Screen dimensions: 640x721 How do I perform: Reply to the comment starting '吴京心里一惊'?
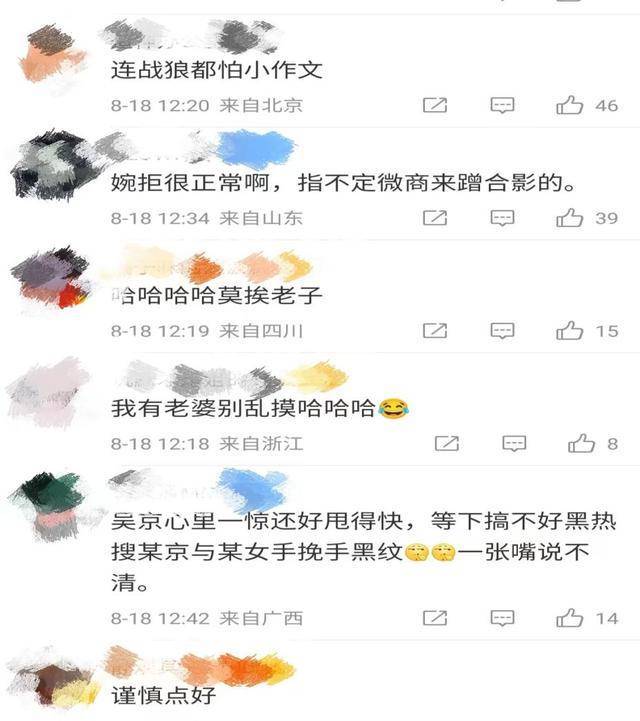[503, 618]
